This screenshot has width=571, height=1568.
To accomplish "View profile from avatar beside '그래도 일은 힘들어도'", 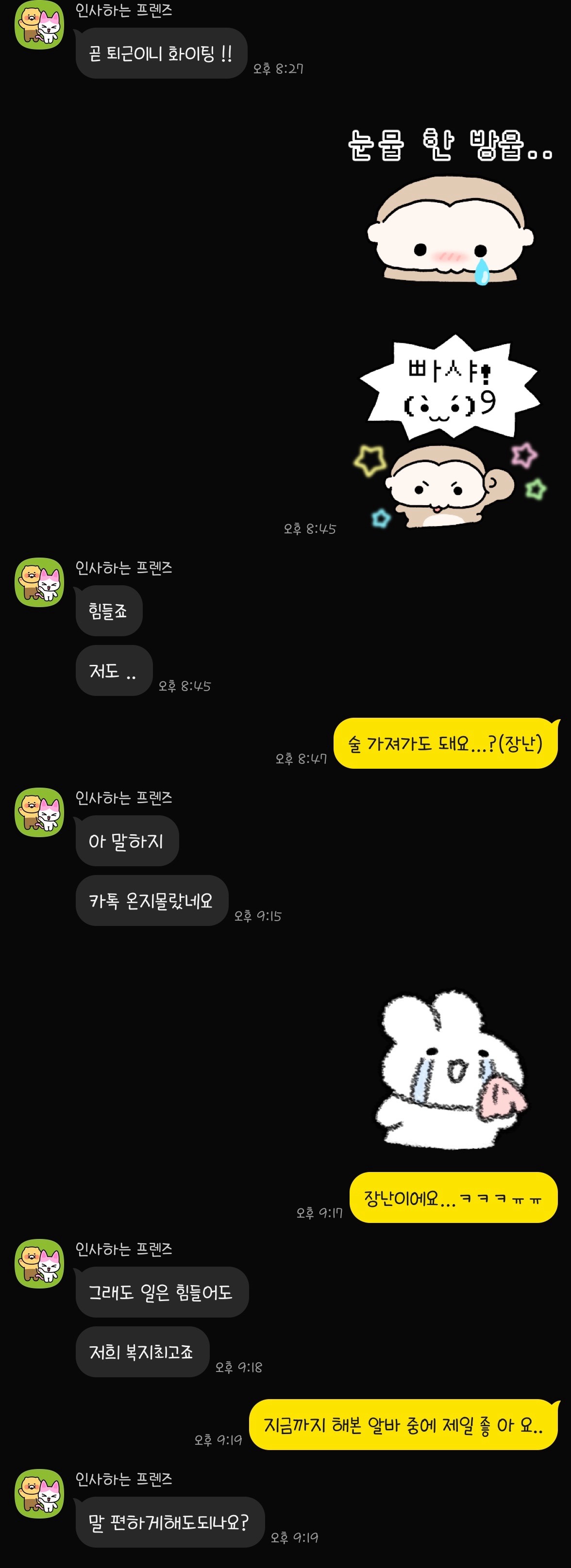I will [x=39, y=1263].
